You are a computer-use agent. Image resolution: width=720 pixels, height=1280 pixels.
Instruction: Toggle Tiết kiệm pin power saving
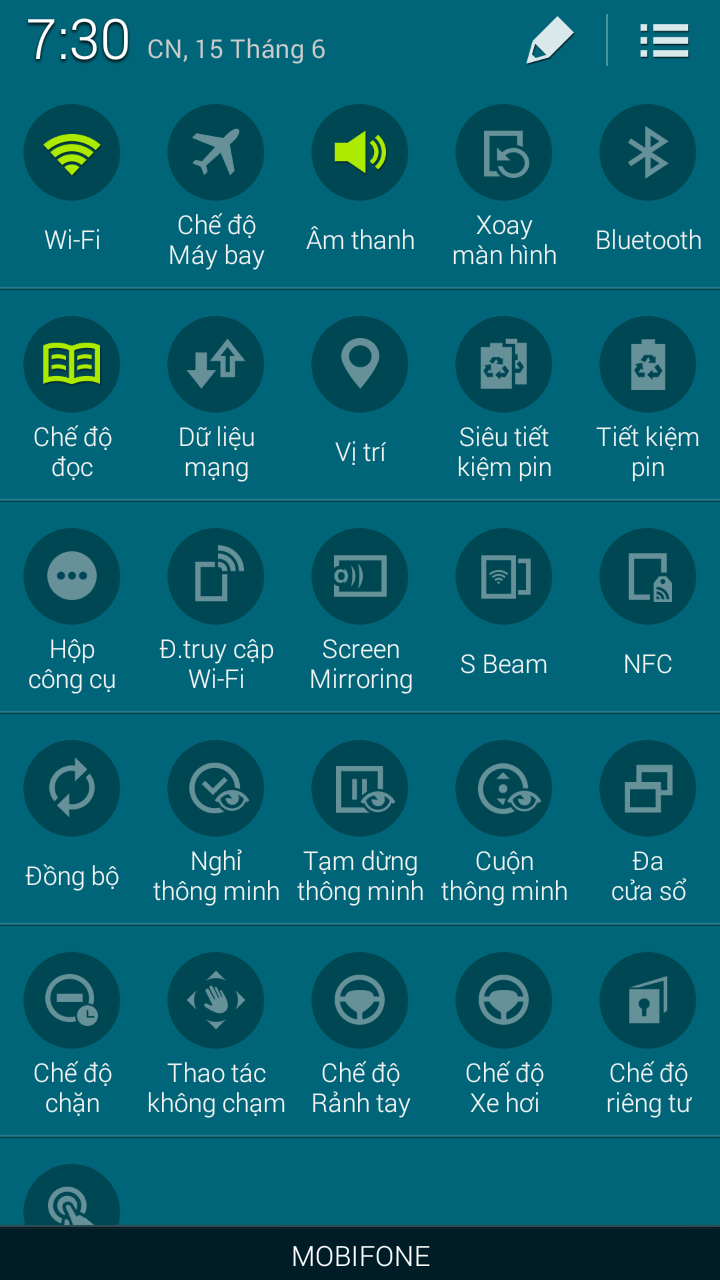tap(648, 365)
